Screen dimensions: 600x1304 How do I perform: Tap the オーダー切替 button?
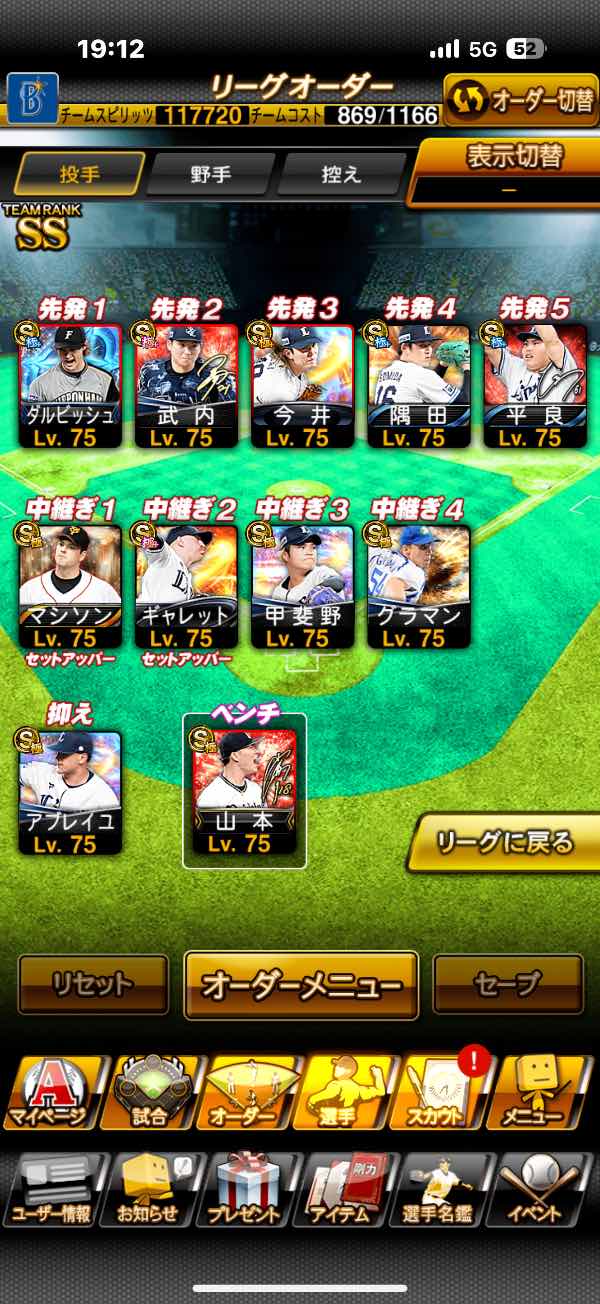(x=520, y=101)
